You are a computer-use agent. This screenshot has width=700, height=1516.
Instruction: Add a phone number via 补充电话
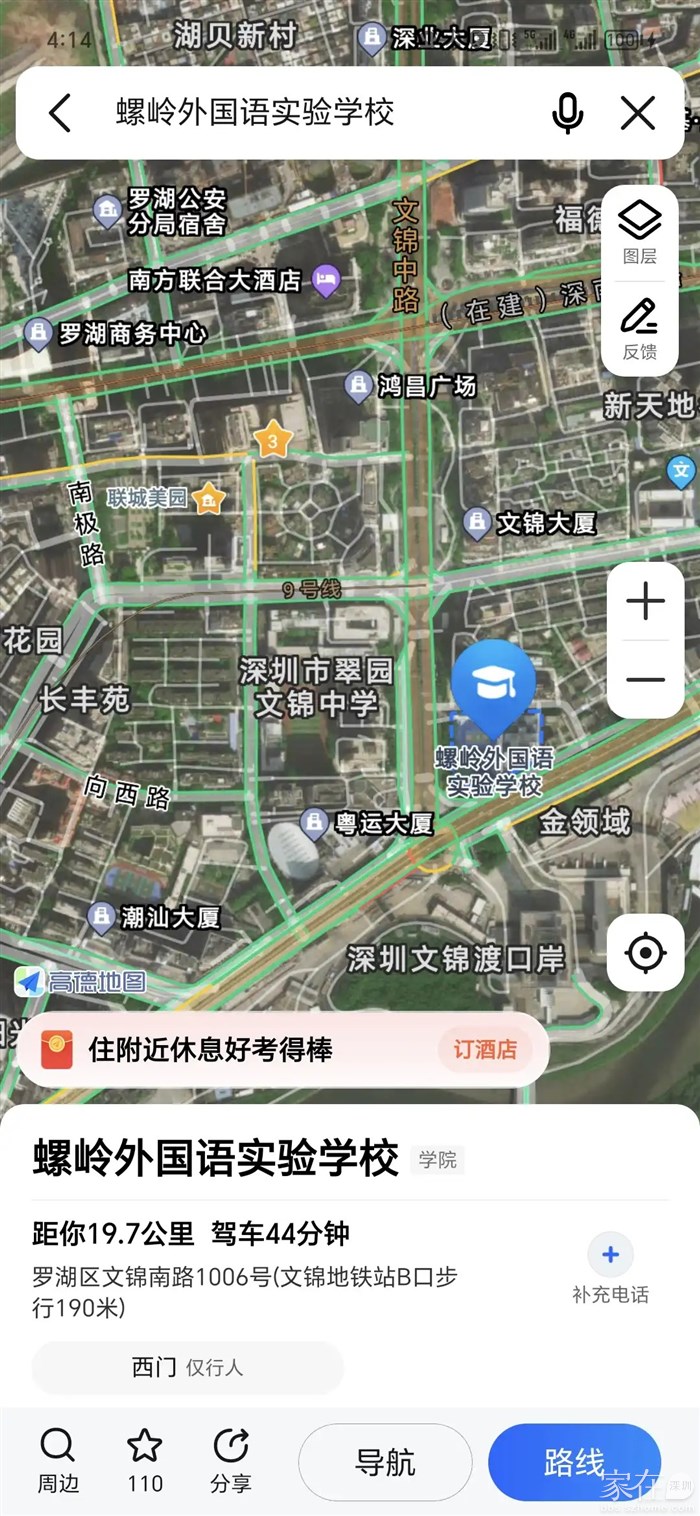click(x=610, y=1269)
